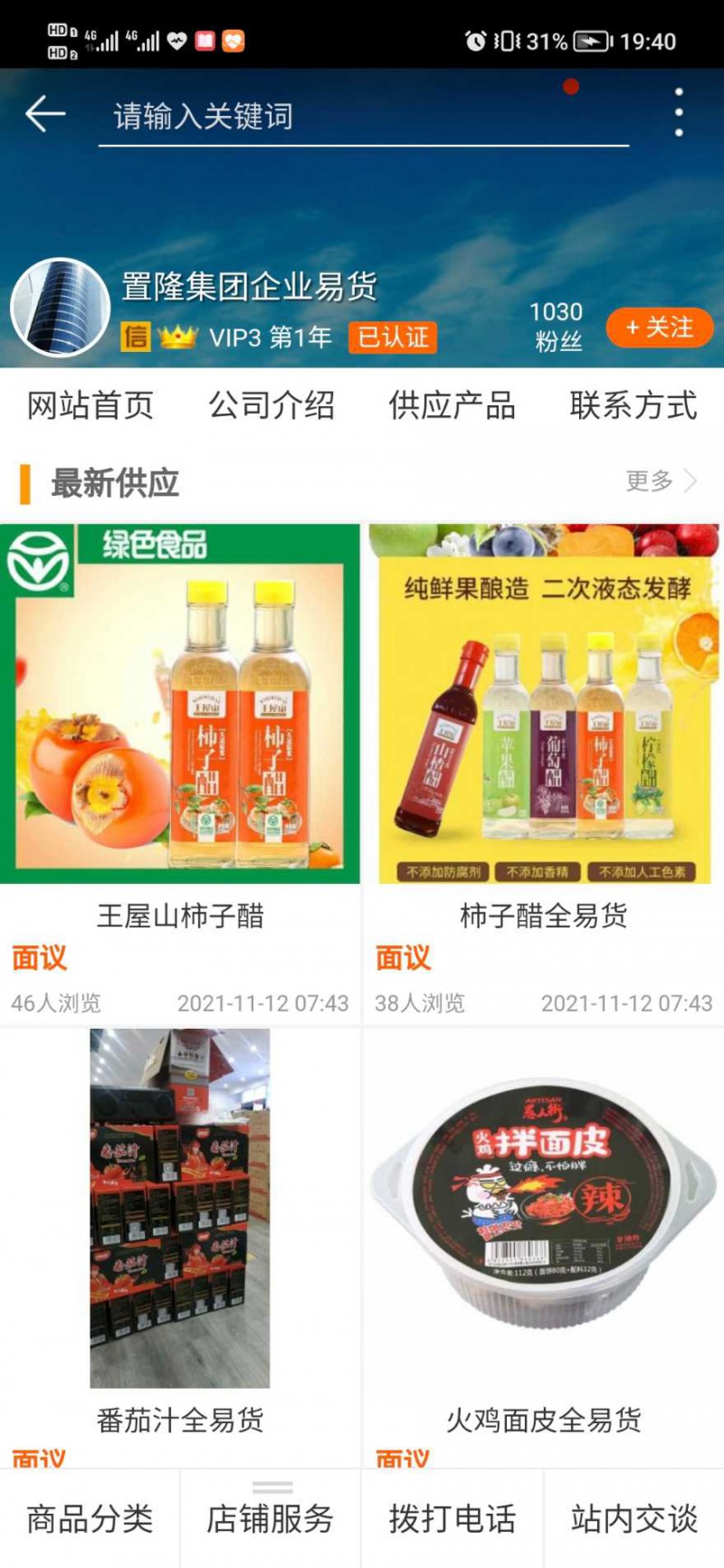The height and width of the screenshot is (1568, 724).
Task: View the 火鸡面皮全易货 product
Action: [x=543, y=1249]
